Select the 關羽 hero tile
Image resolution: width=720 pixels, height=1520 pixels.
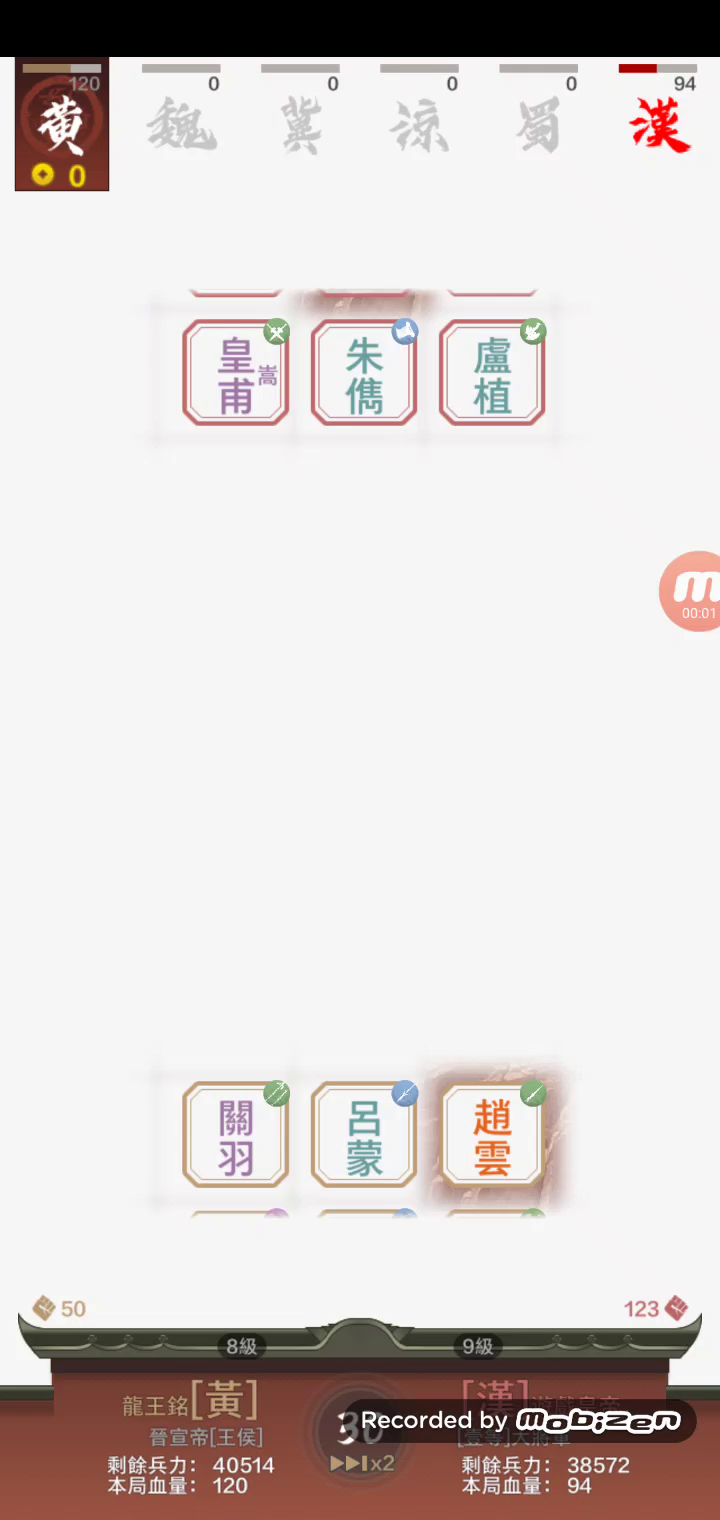click(x=236, y=1135)
